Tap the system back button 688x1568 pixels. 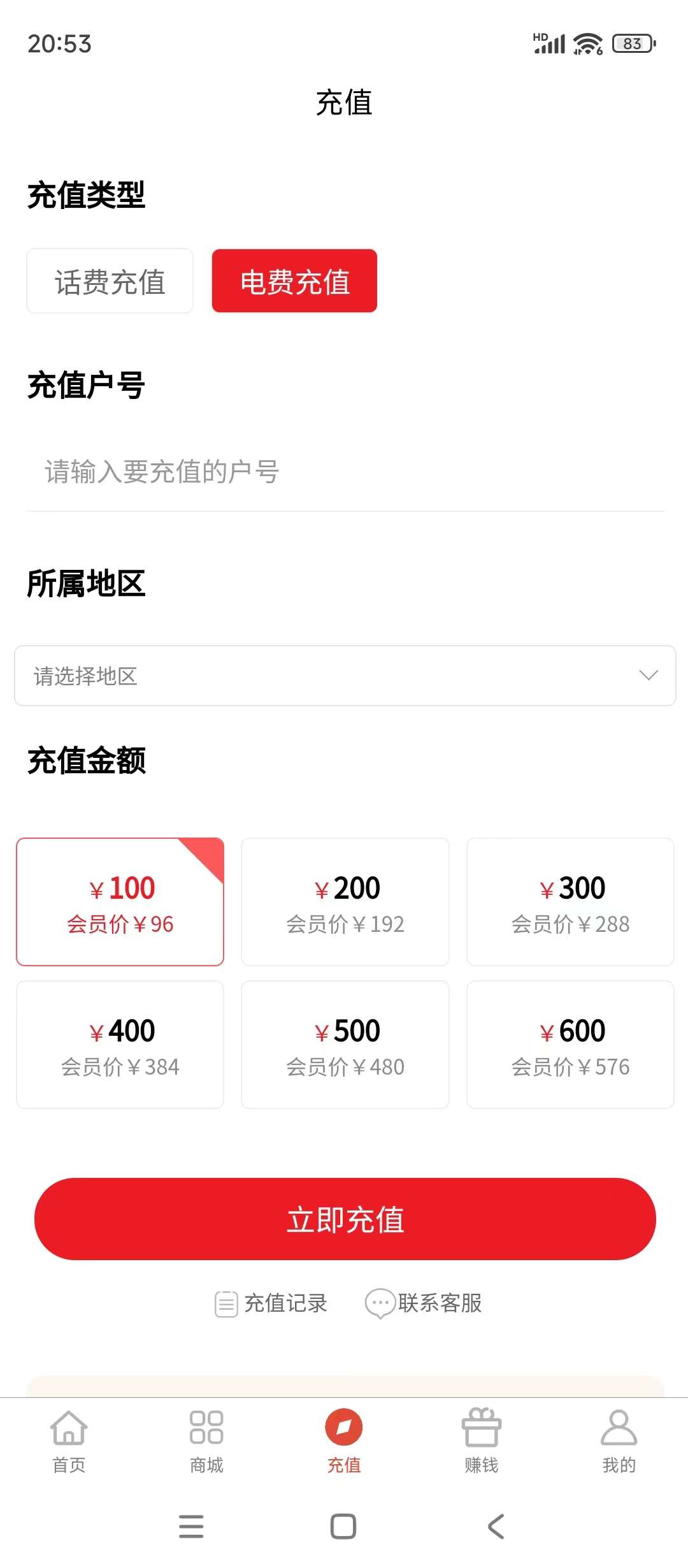[496, 1527]
